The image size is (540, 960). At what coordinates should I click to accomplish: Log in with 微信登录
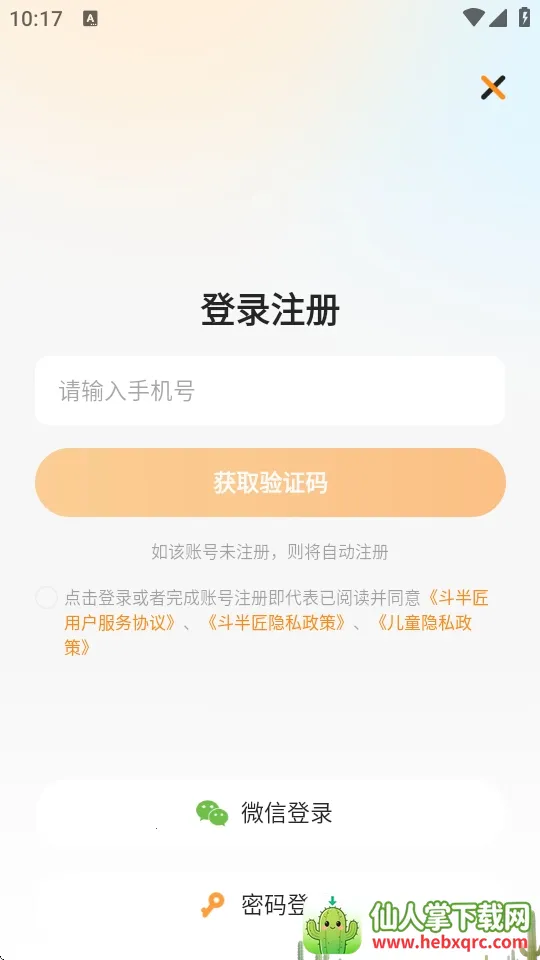(270, 813)
